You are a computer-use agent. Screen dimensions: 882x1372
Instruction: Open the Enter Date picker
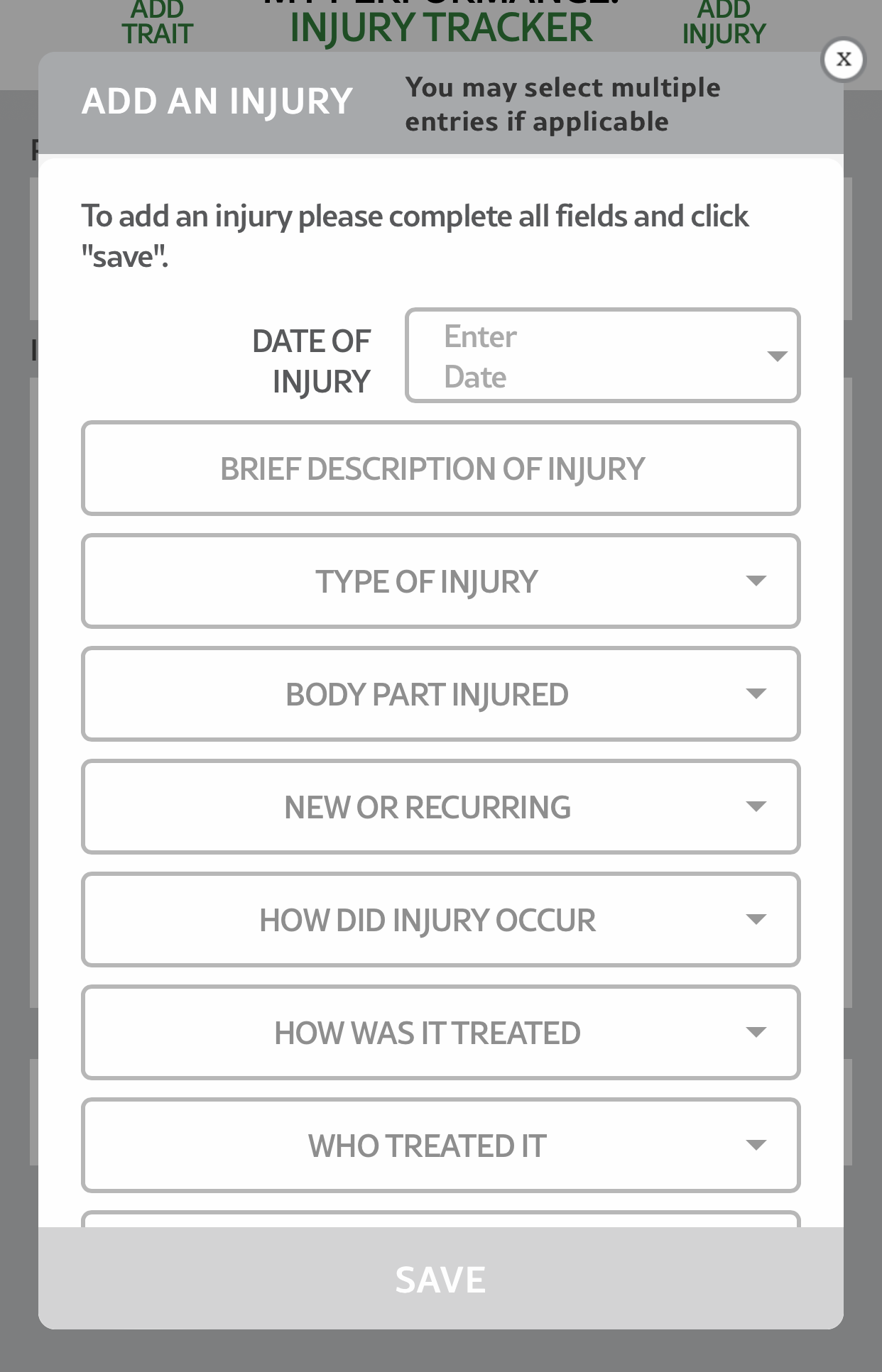[602, 356]
